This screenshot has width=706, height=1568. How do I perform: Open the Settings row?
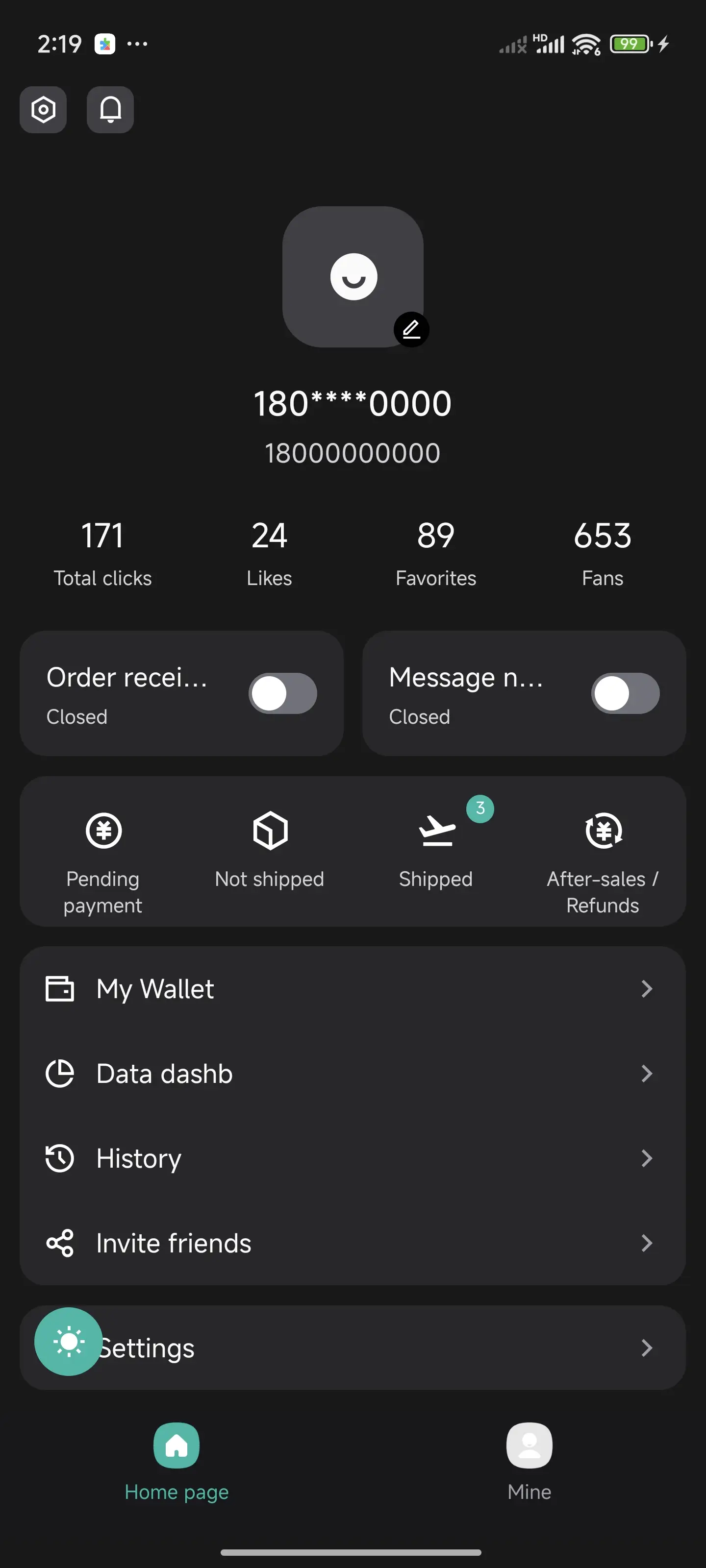coord(353,1347)
